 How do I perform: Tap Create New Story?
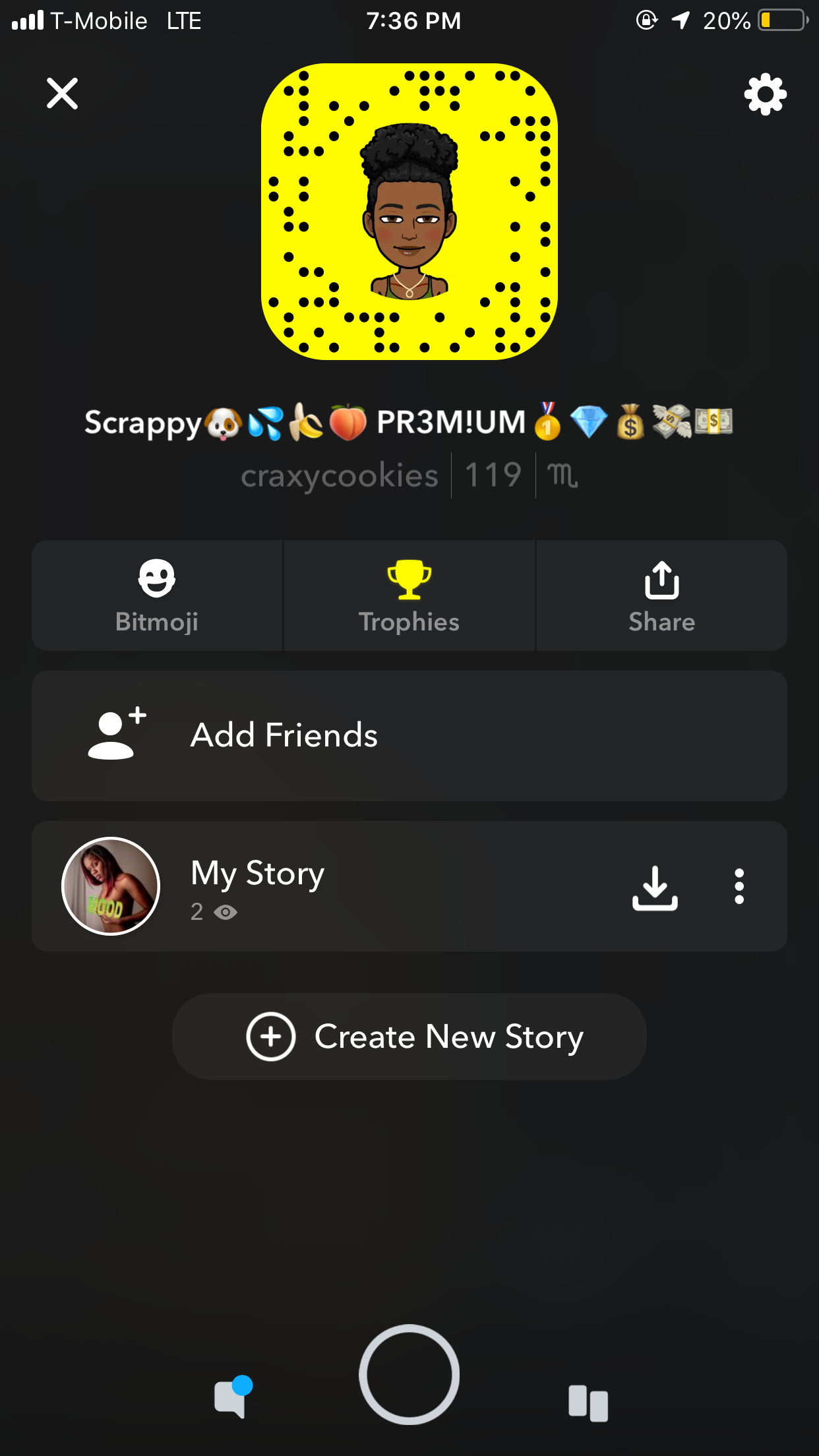[409, 1036]
